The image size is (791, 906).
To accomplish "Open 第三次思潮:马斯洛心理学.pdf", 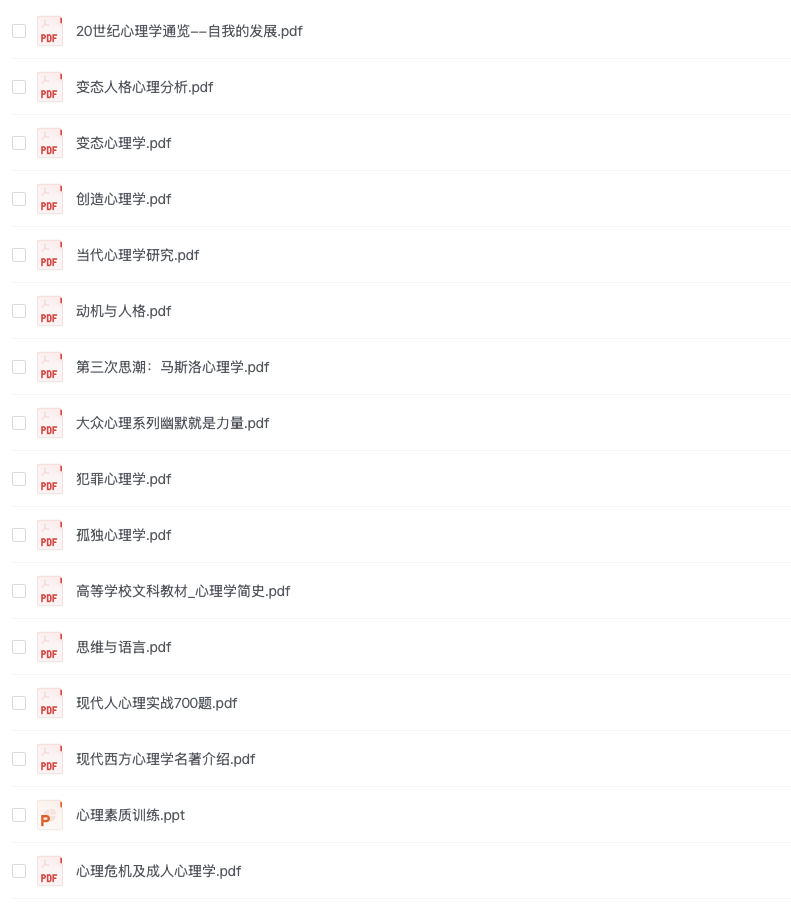I will coord(172,367).
